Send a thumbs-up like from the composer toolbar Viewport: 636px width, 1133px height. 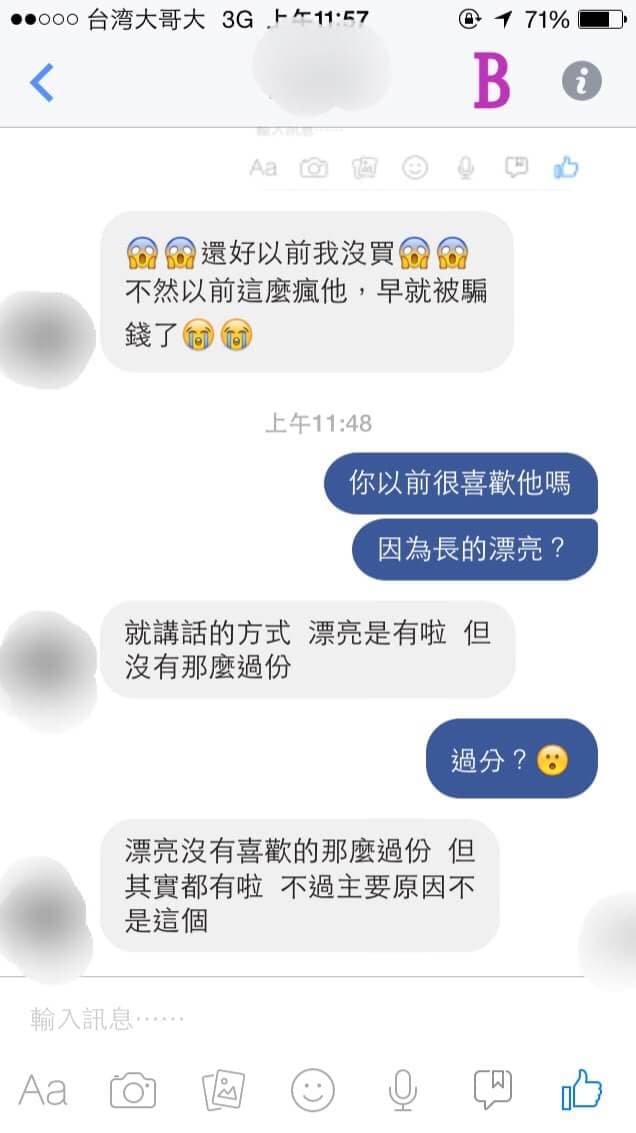point(581,1088)
